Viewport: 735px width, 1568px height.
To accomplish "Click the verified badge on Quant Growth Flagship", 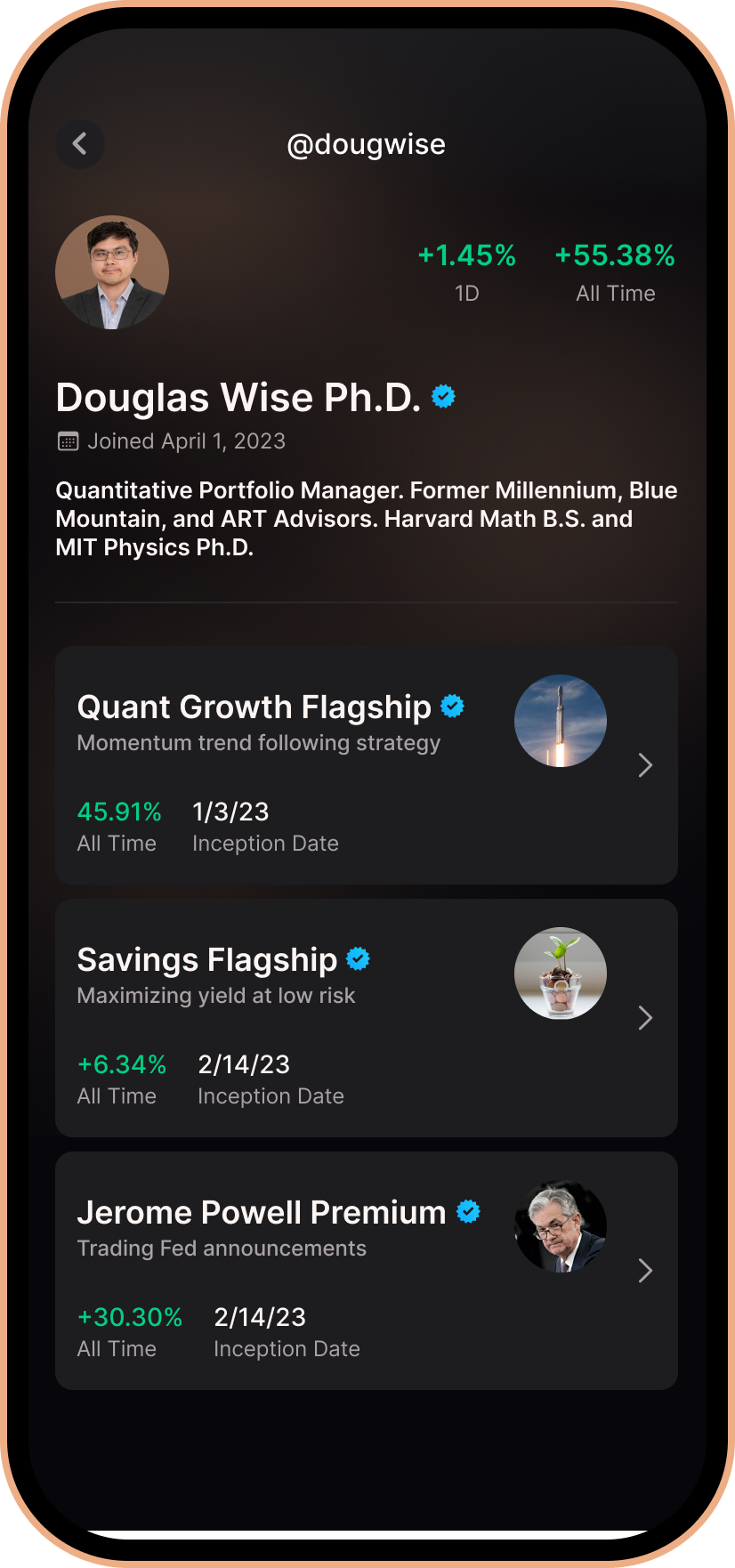I will click(453, 706).
